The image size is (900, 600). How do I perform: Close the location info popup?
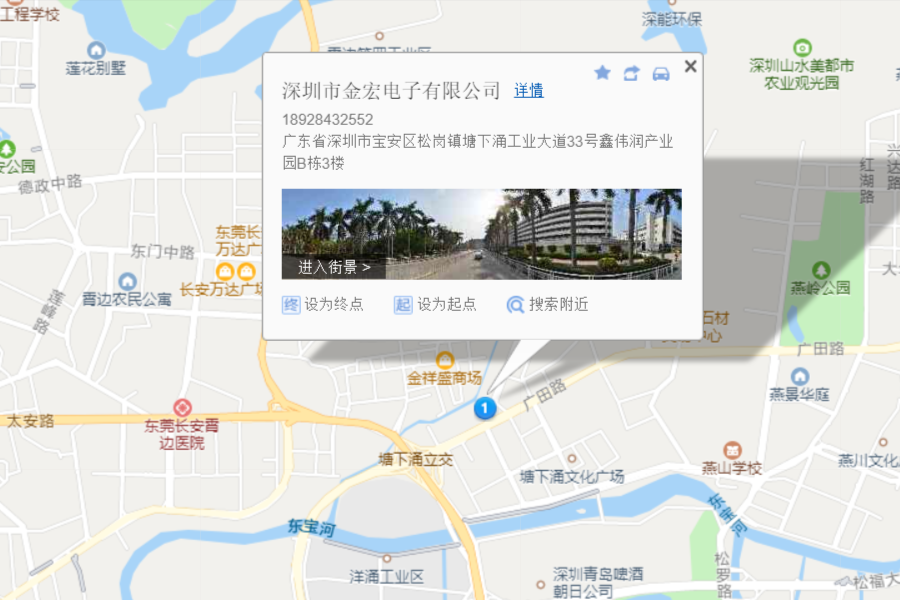[x=690, y=66]
